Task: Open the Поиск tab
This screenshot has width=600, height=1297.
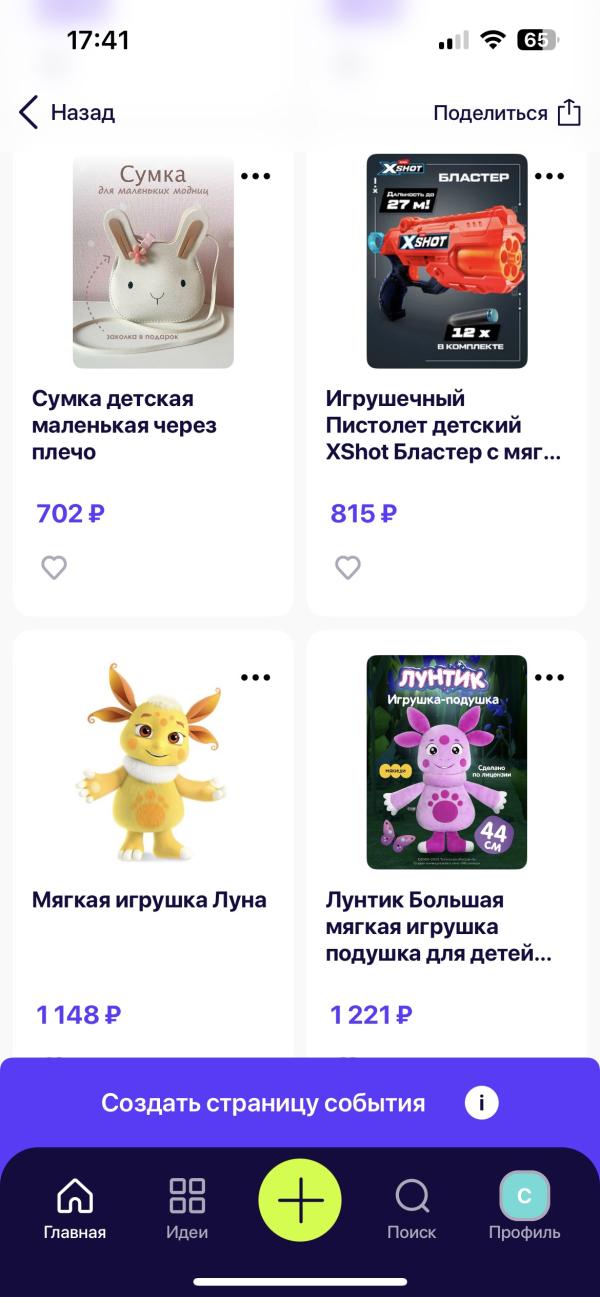Action: point(412,1207)
